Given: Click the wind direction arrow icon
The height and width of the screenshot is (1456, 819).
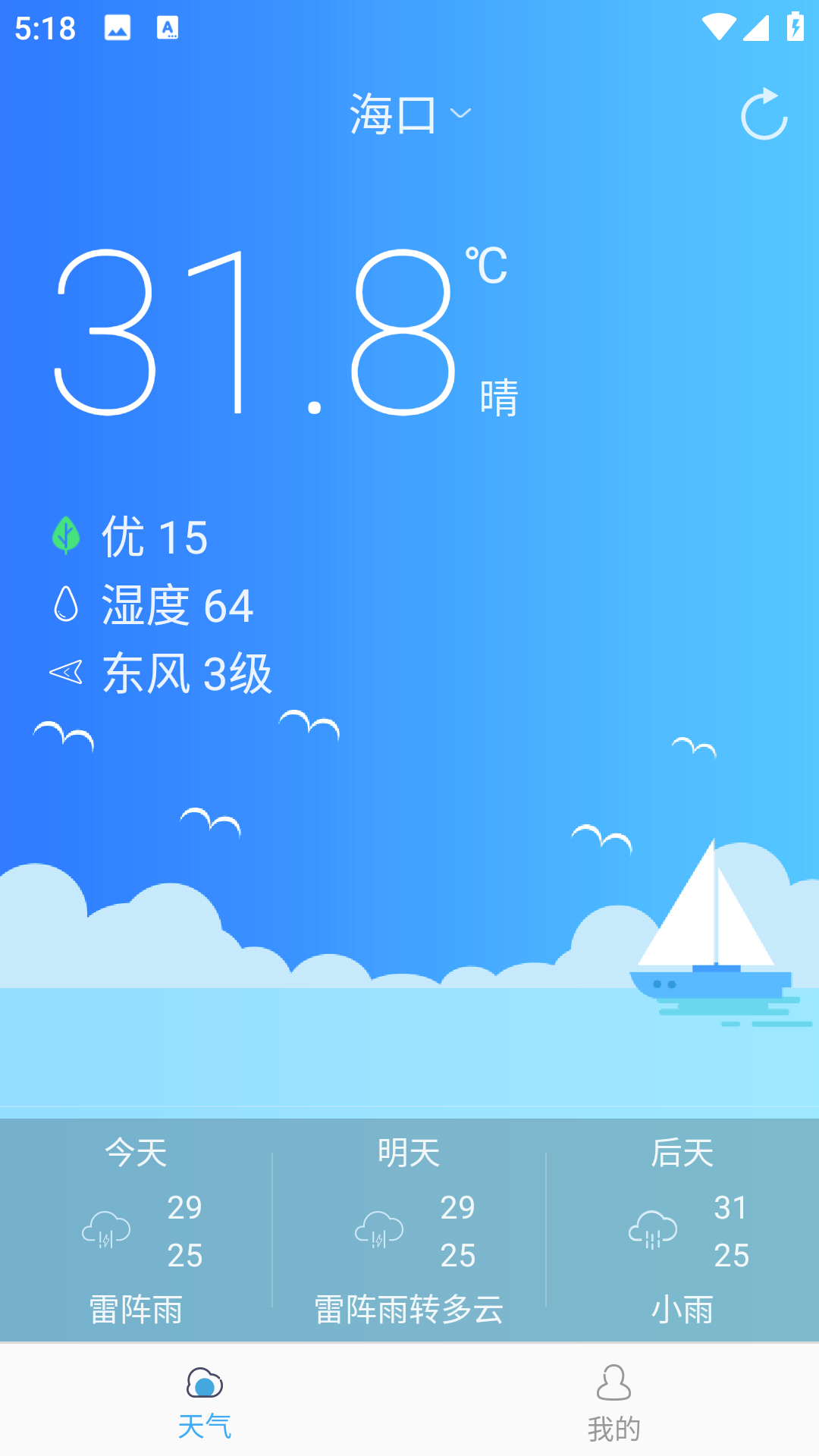Looking at the screenshot, I should tap(66, 672).
